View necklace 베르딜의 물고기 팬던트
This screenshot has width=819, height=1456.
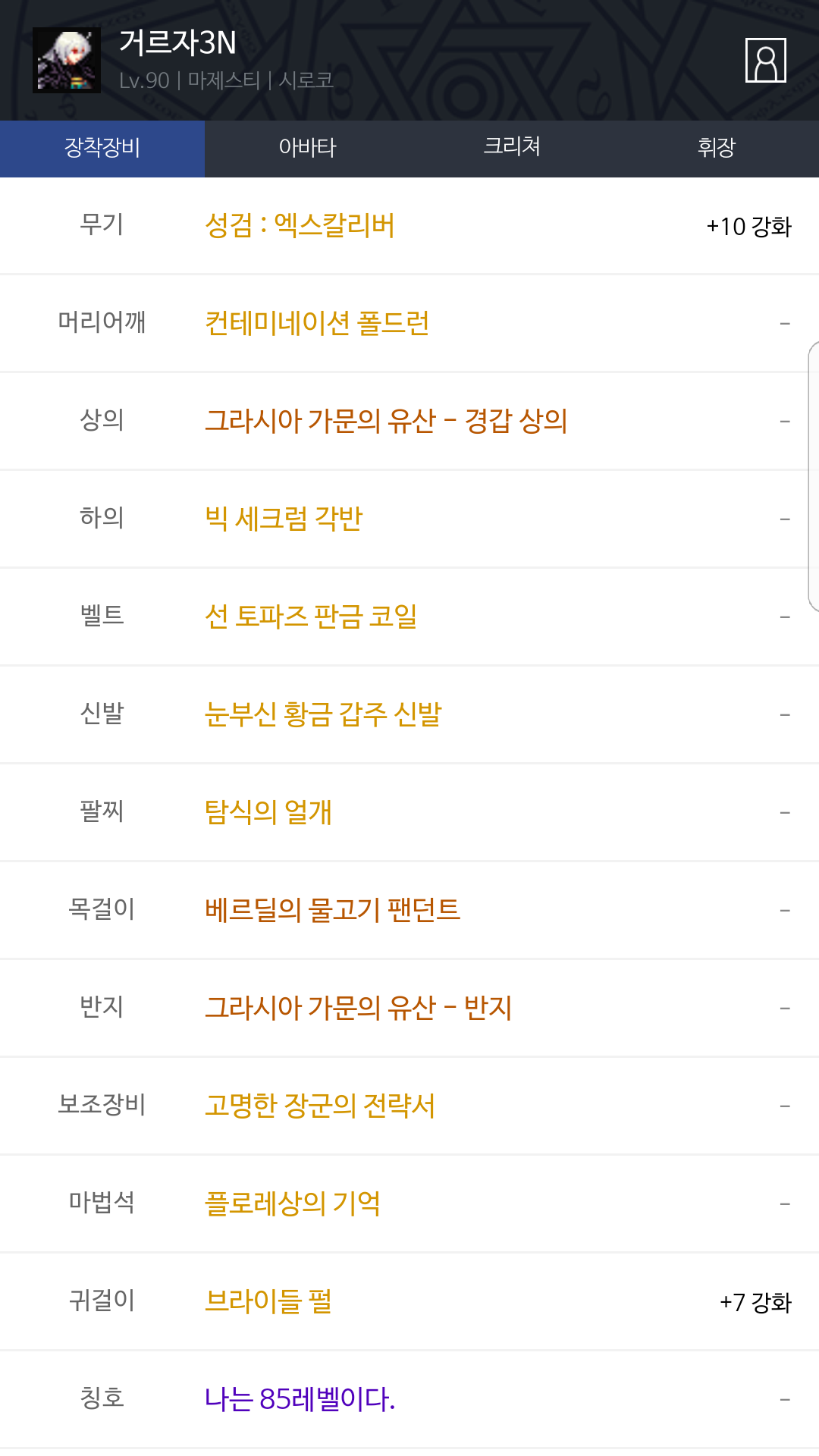click(x=332, y=910)
